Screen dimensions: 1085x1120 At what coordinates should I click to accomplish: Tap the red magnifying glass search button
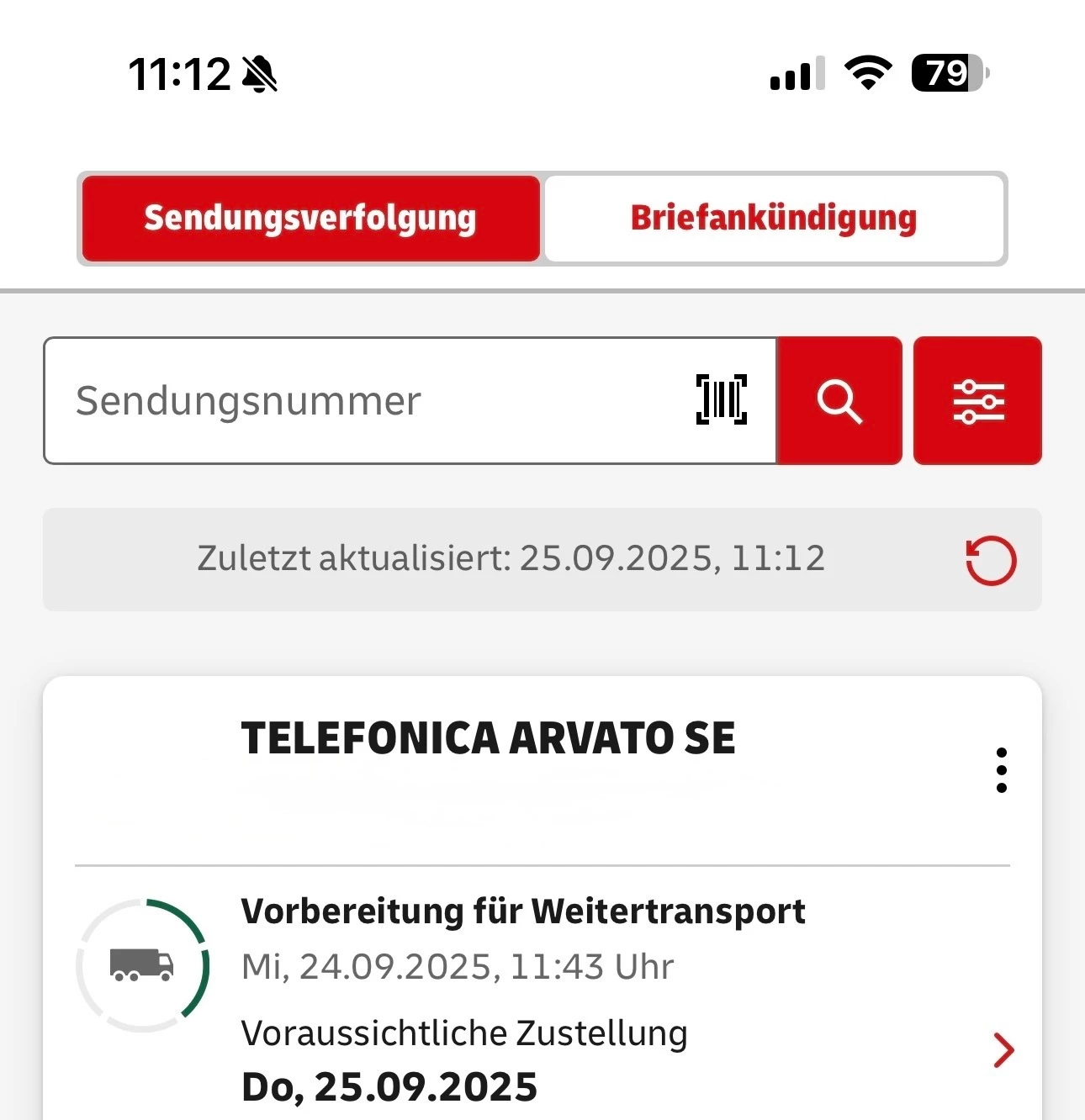click(839, 401)
